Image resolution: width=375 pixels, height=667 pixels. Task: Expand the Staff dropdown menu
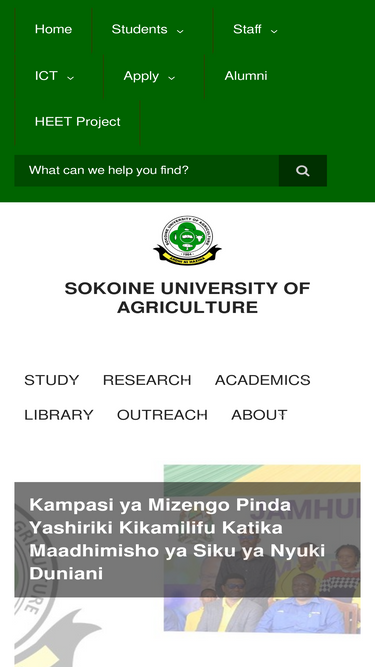click(x=255, y=29)
